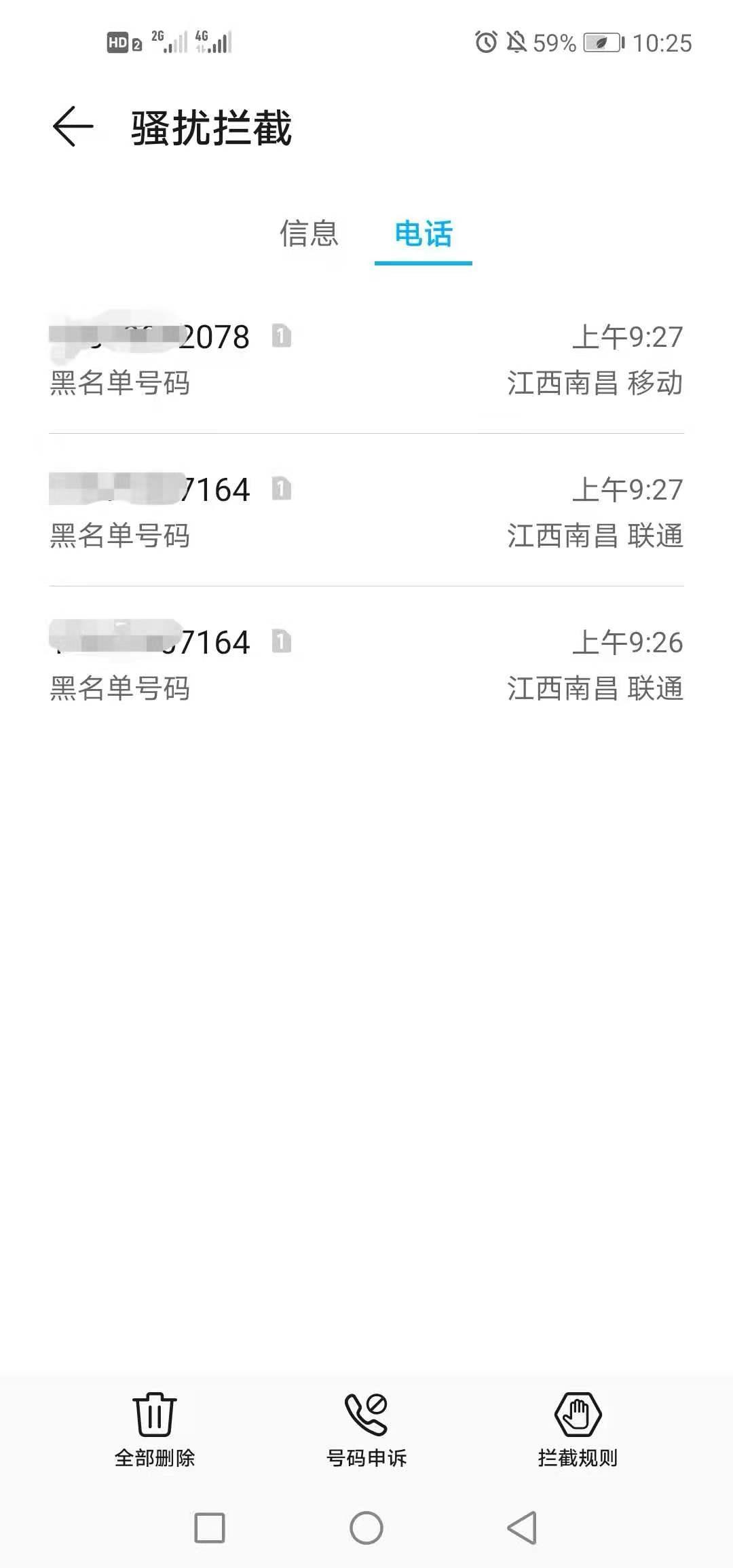Open blocked call ending 7164 at 上午9:26
The height and width of the screenshot is (1568, 733).
click(x=366, y=663)
